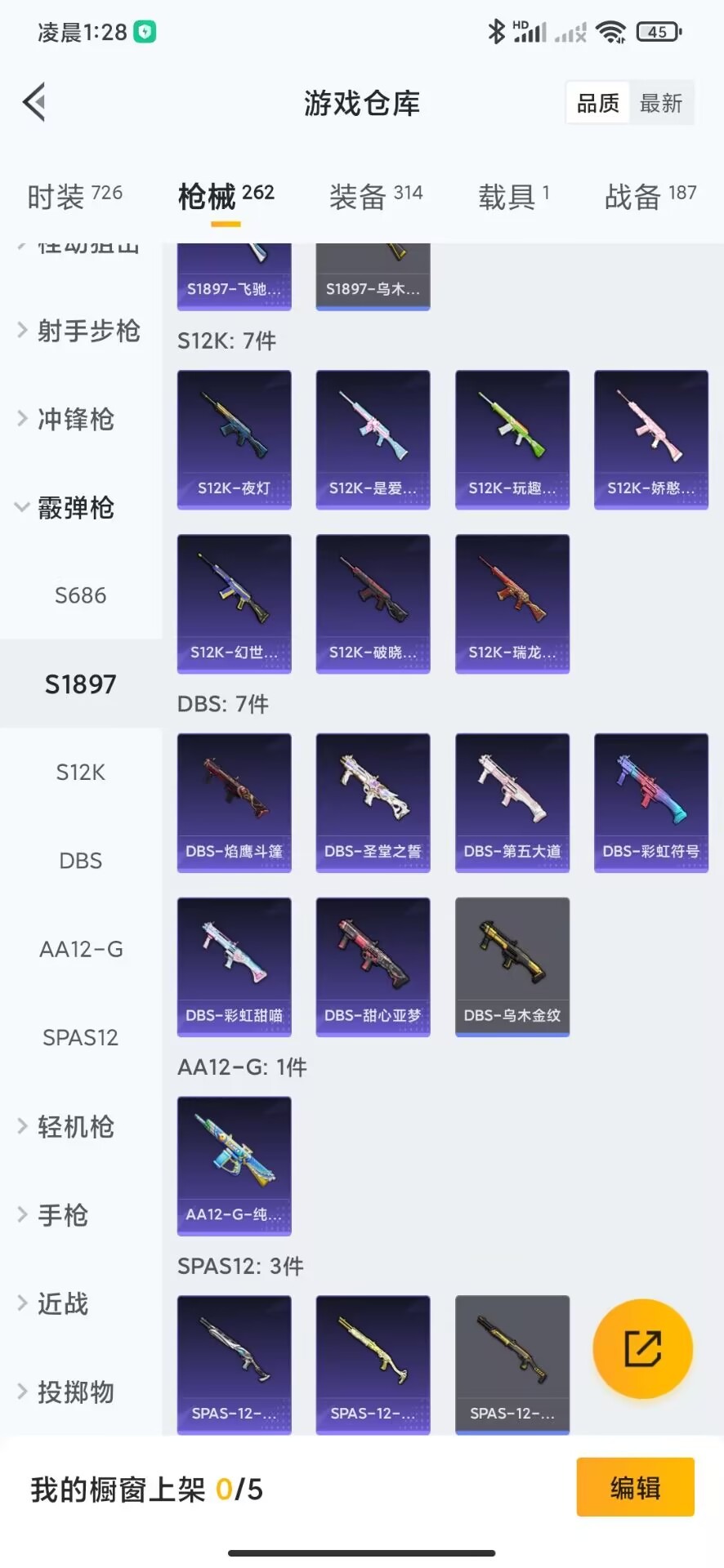Screen dimensions: 724x1568
Task: Open the S12K-夜灯 skin
Action: click(234, 439)
